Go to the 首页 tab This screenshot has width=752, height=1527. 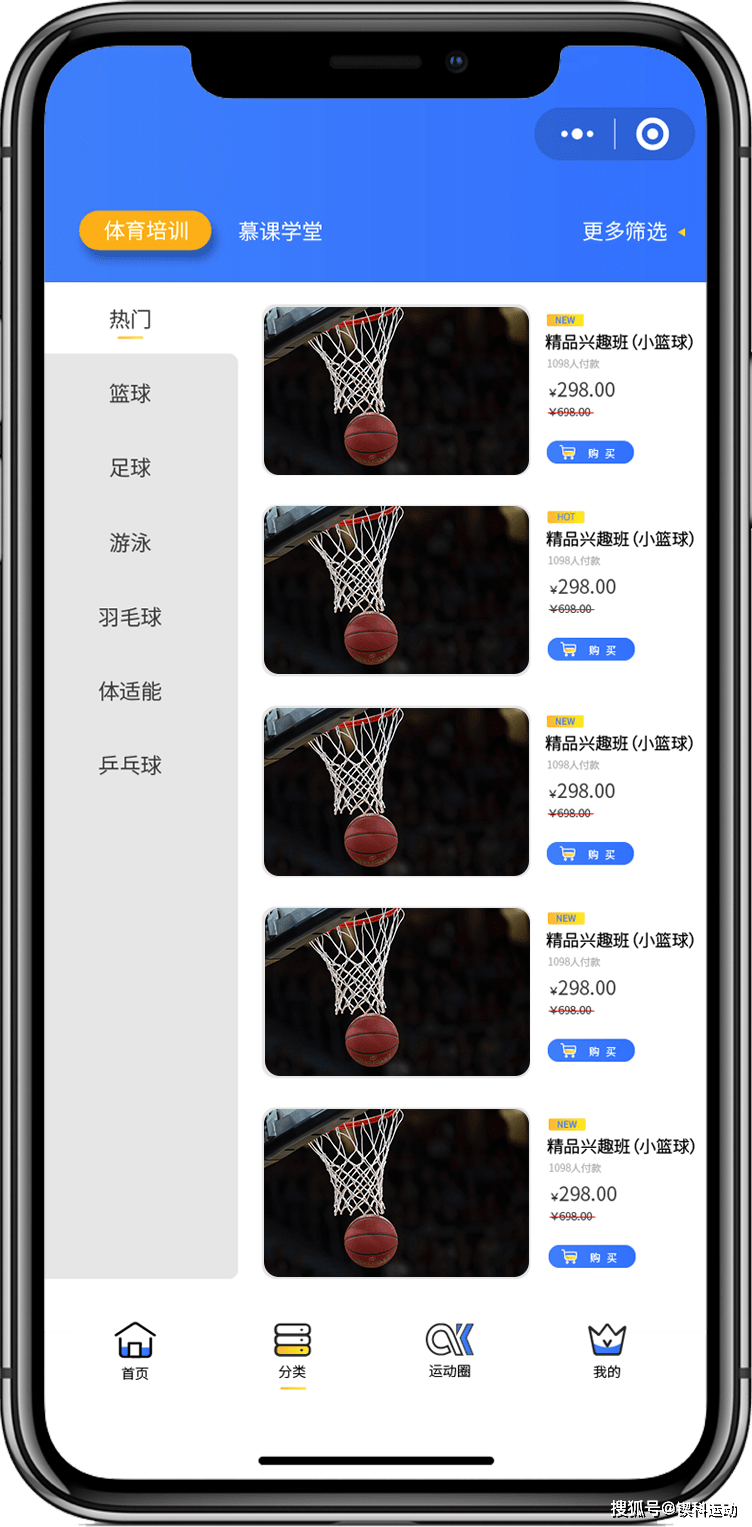coord(135,1351)
